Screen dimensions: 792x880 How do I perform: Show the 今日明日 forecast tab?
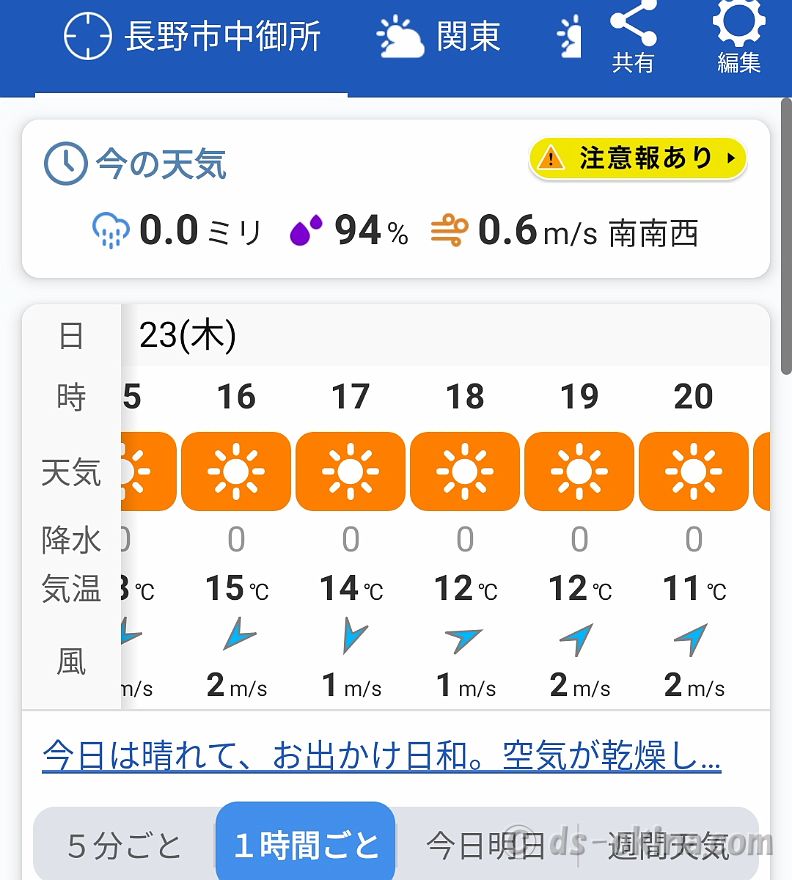tap(486, 846)
